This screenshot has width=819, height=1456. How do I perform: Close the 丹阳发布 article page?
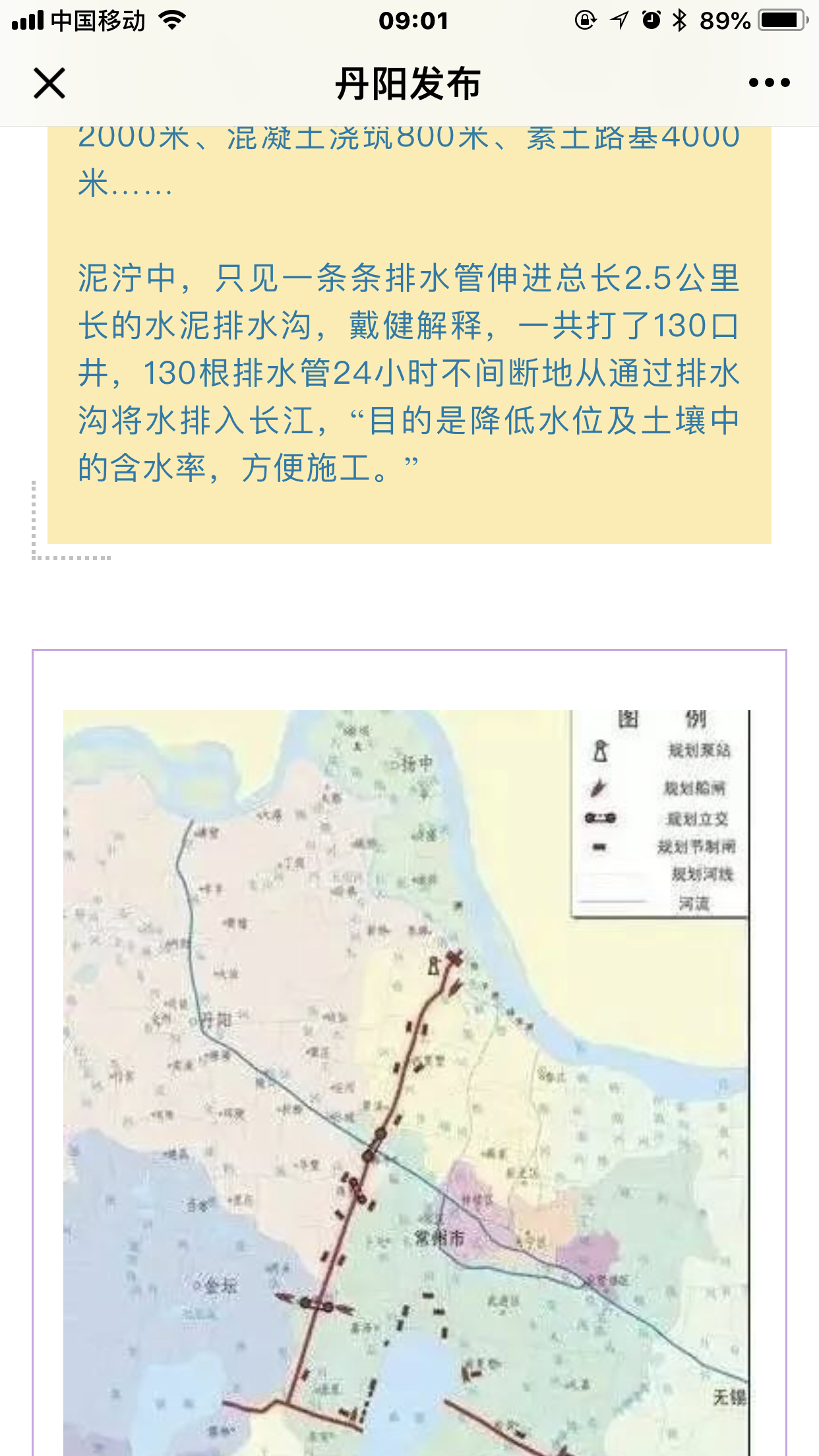(x=49, y=83)
